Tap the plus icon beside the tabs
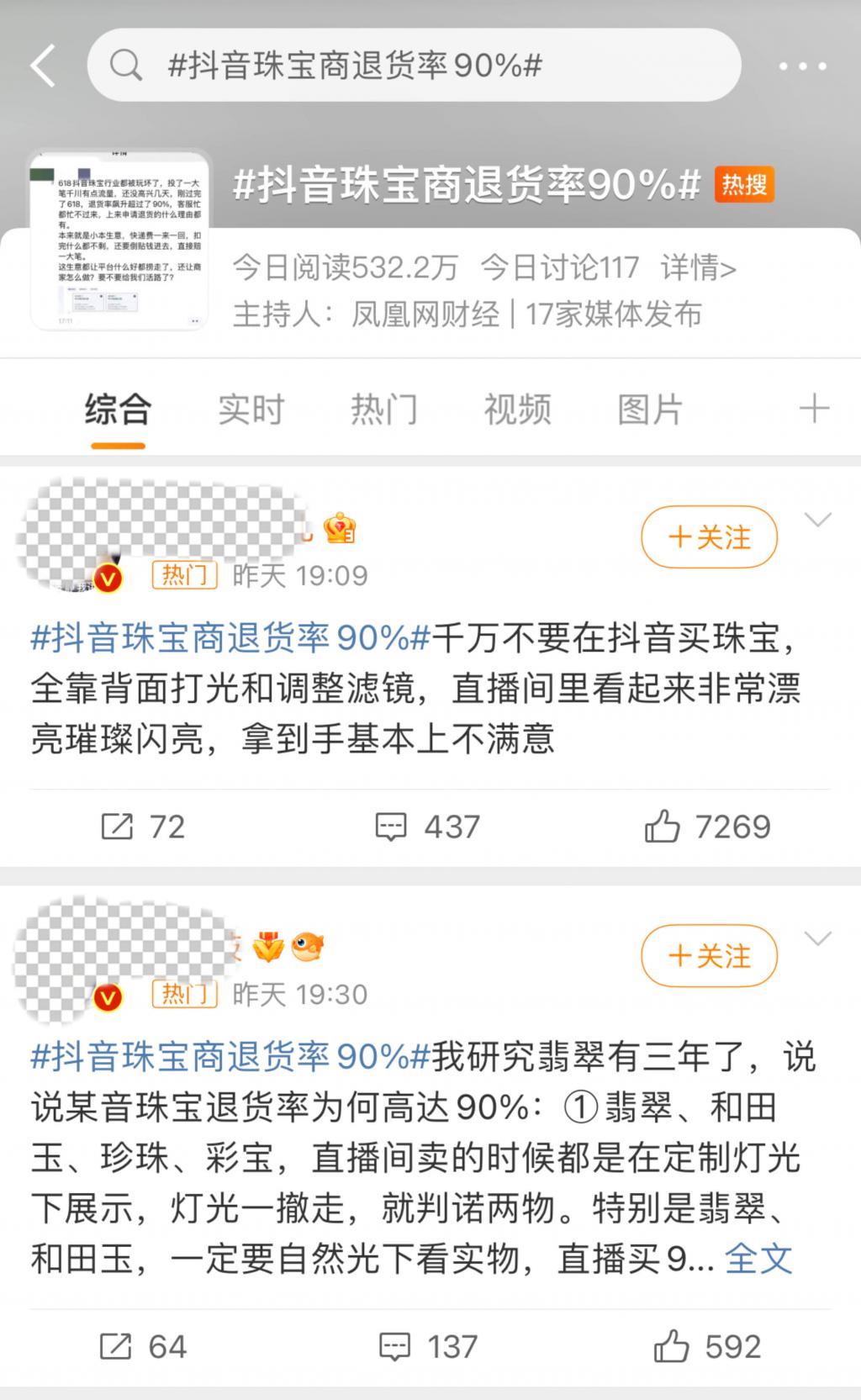This screenshot has height=1400, width=861. (813, 410)
